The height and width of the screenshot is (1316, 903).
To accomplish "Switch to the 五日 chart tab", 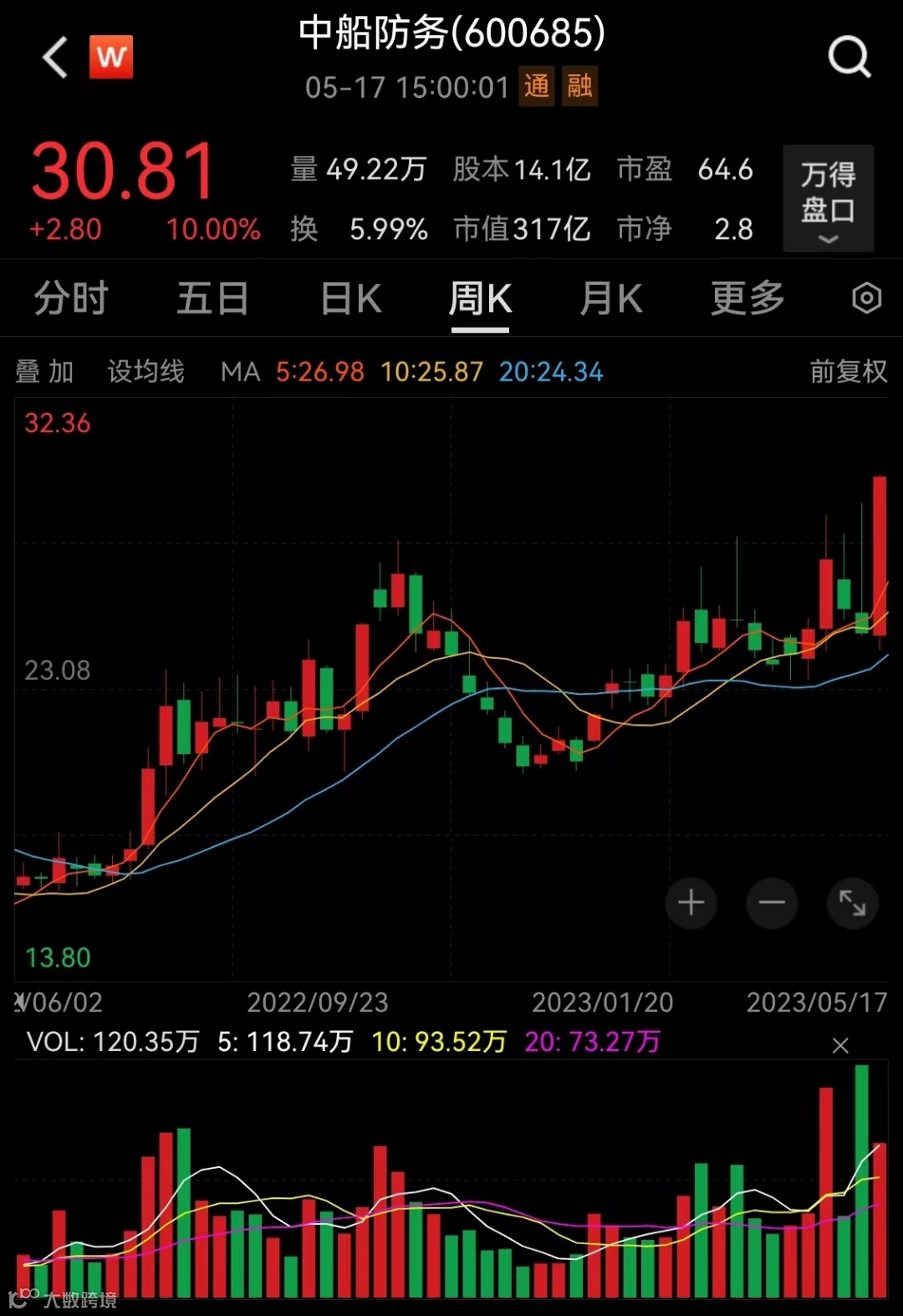I will point(212,298).
